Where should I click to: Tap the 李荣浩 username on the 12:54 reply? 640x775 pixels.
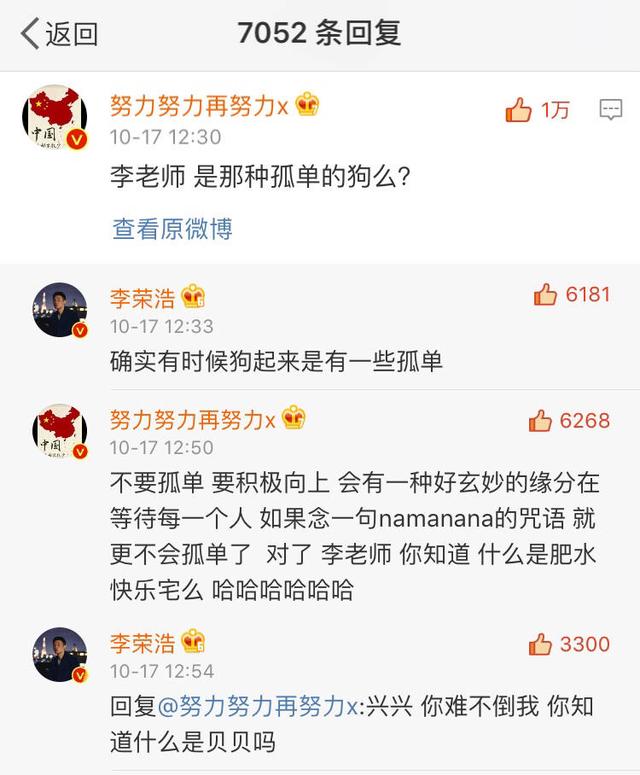[x=142, y=642]
